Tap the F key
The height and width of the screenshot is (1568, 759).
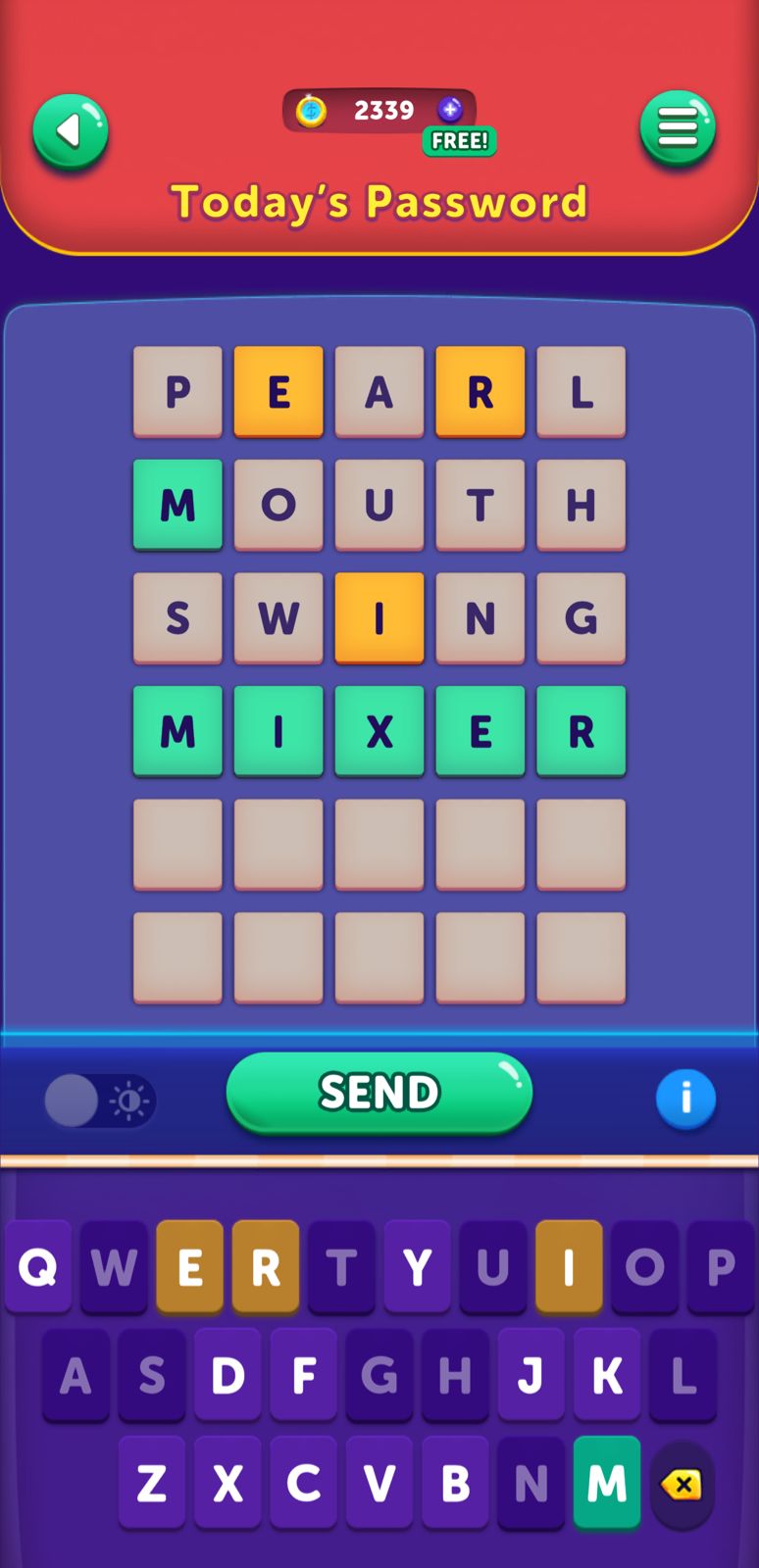(304, 1375)
